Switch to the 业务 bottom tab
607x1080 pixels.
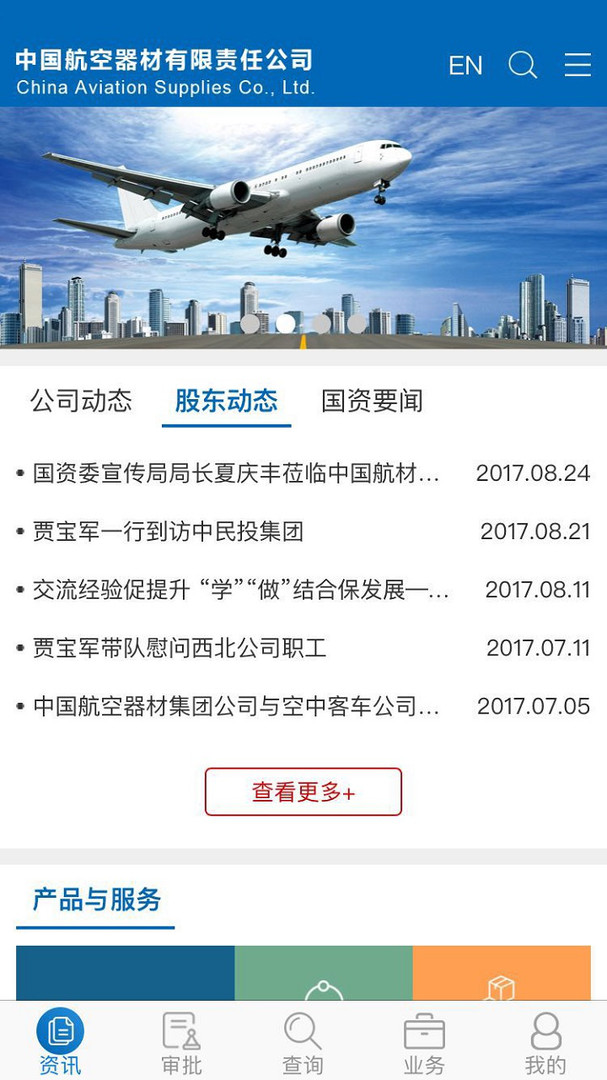(424, 1042)
